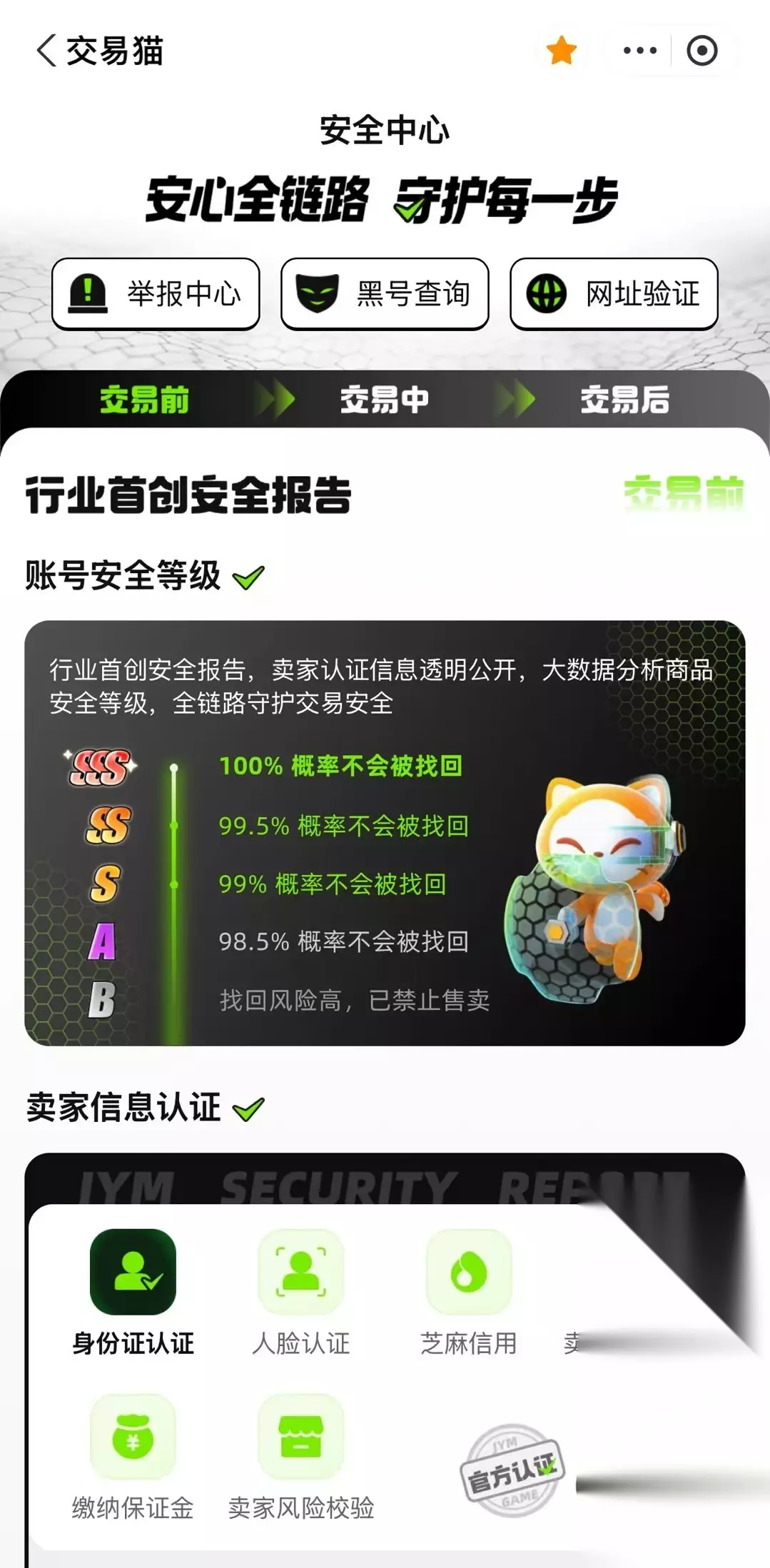
Task: Close mini program via circle icon
Action: point(702,51)
